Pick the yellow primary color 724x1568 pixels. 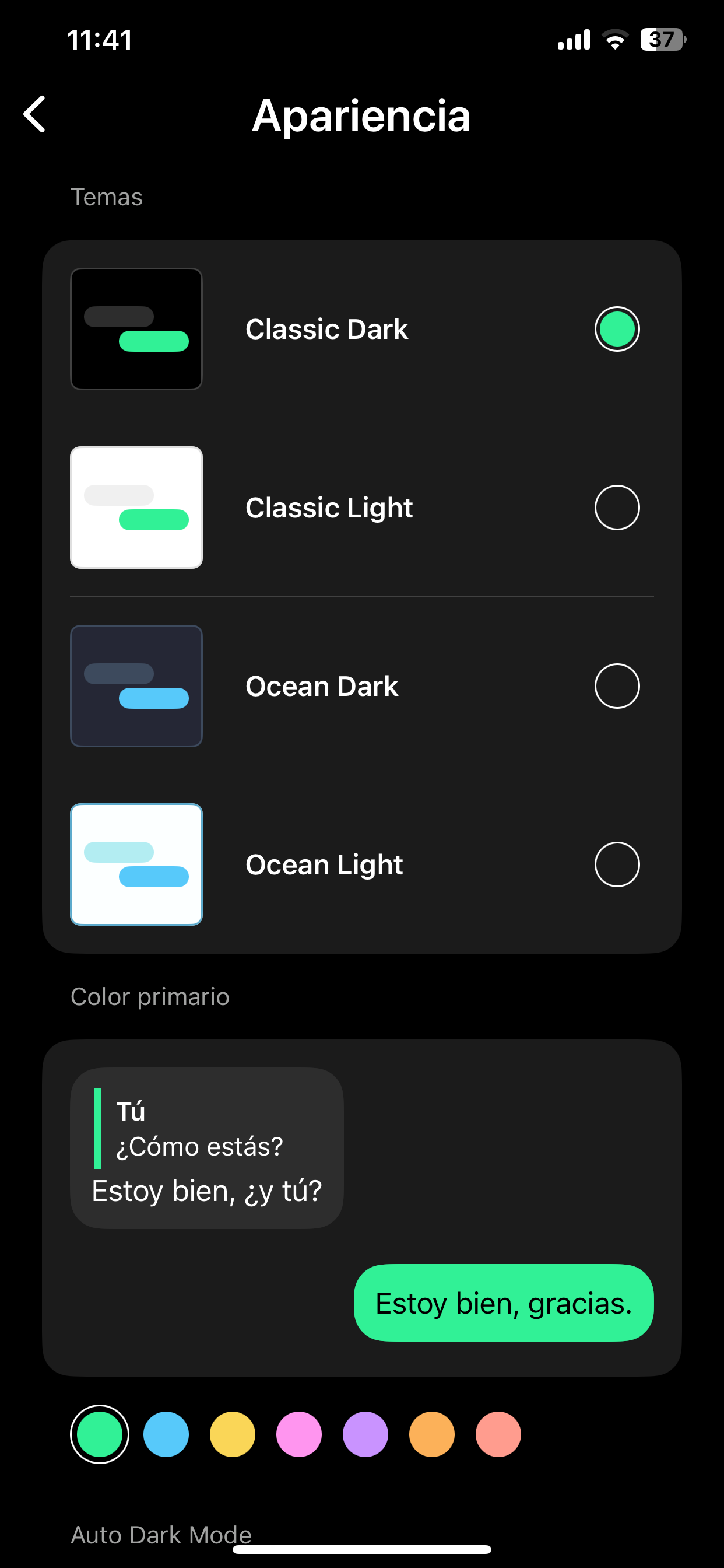pyautogui.click(x=233, y=1434)
